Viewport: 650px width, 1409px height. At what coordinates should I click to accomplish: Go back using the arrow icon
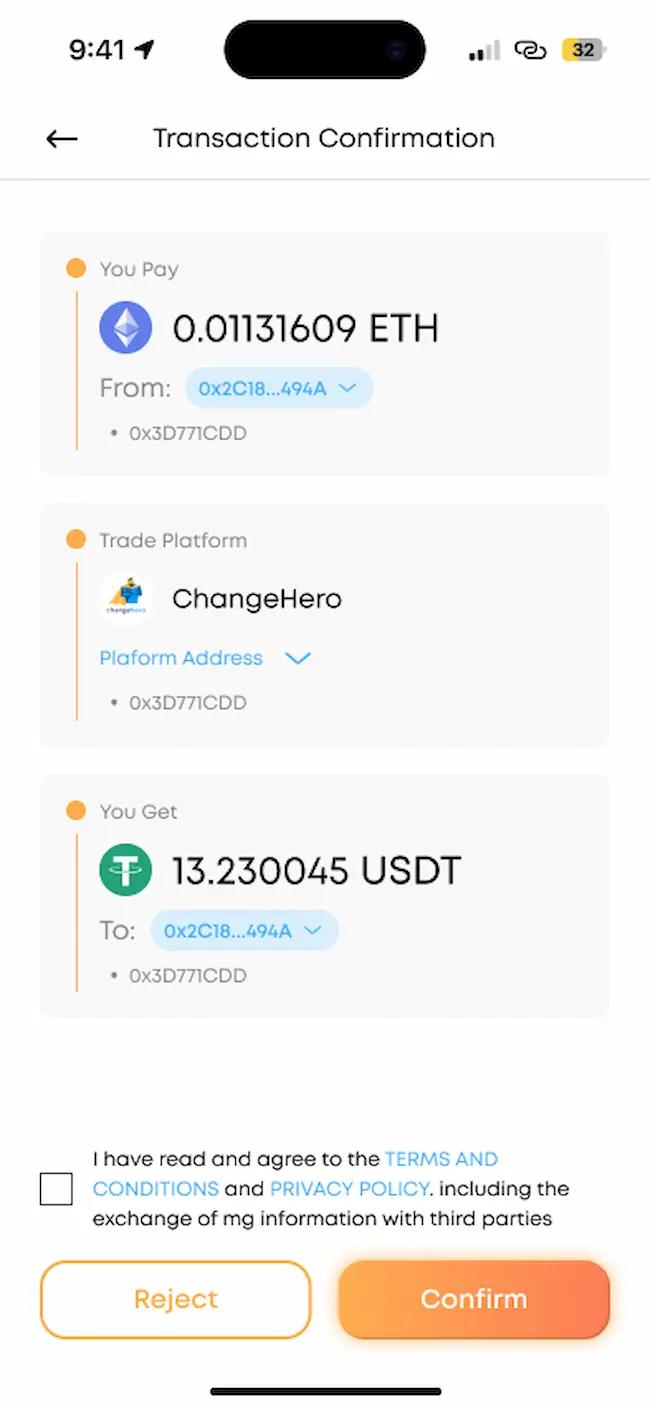pyautogui.click(x=62, y=139)
